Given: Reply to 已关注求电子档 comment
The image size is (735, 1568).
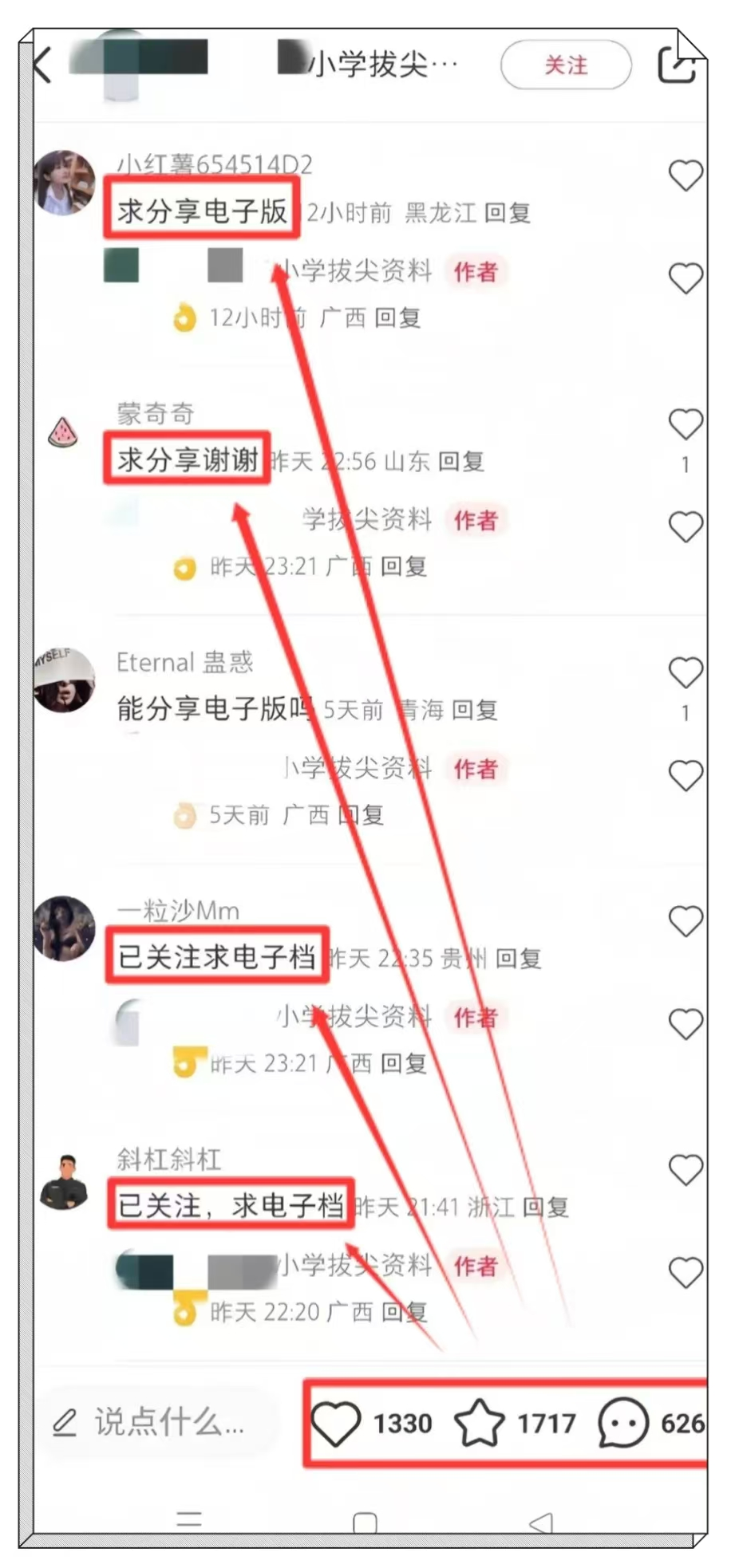Looking at the screenshot, I should click(x=519, y=958).
